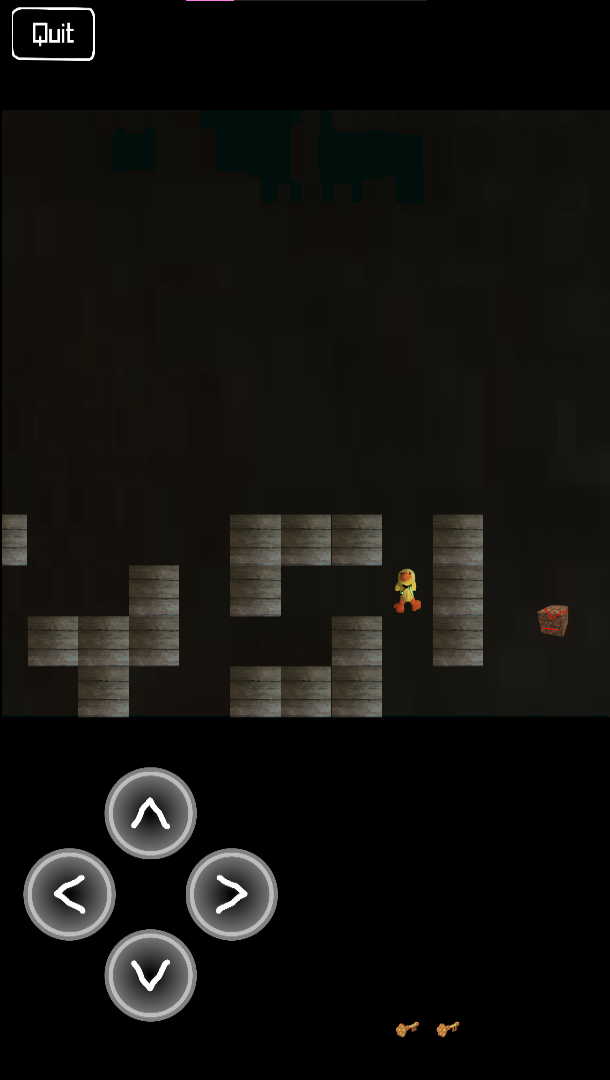The width and height of the screenshot is (610, 1080).
Task: Tap the Quit button
Action: [53, 34]
